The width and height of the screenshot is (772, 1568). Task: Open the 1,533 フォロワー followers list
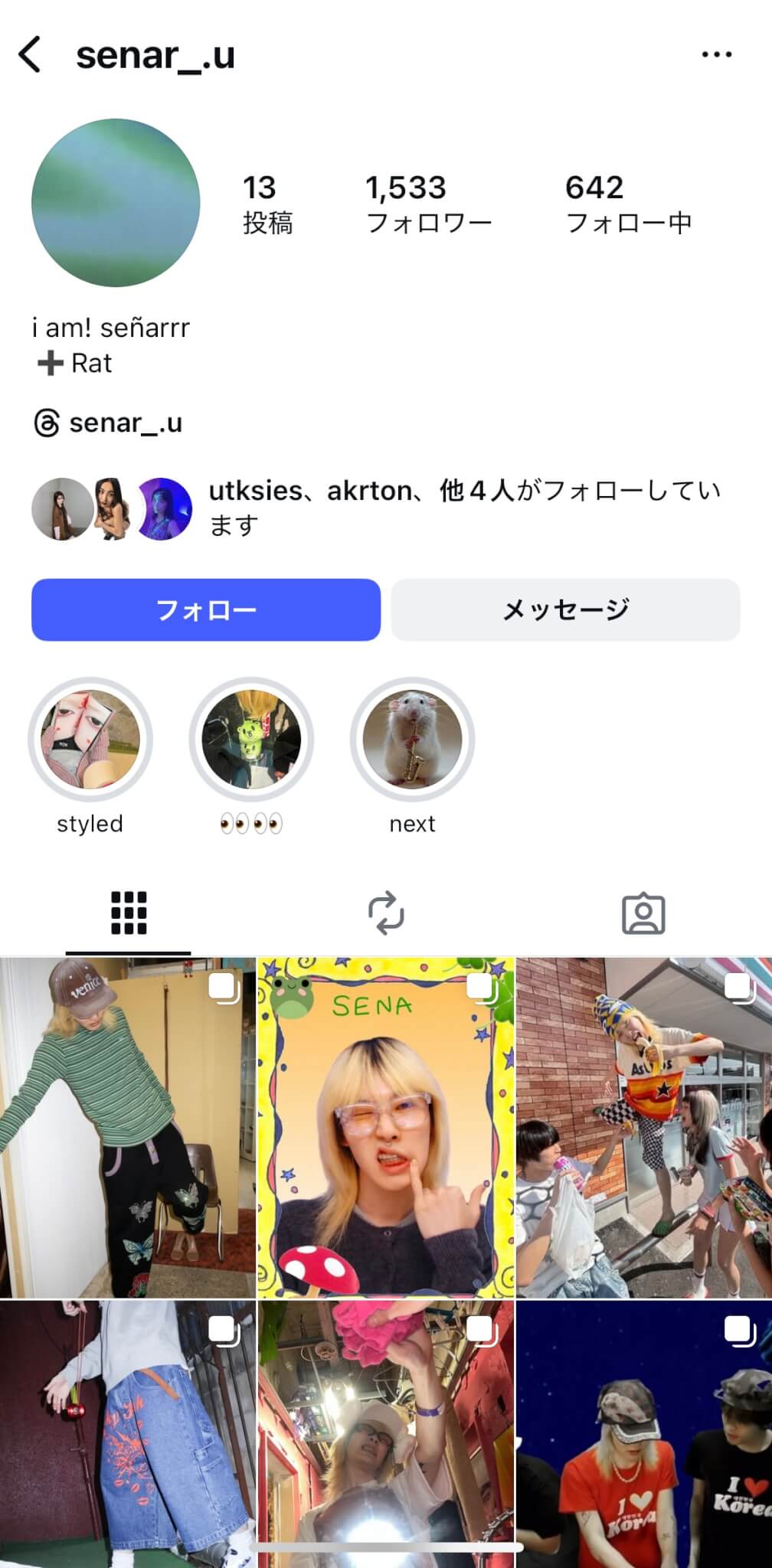[x=428, y=204]
